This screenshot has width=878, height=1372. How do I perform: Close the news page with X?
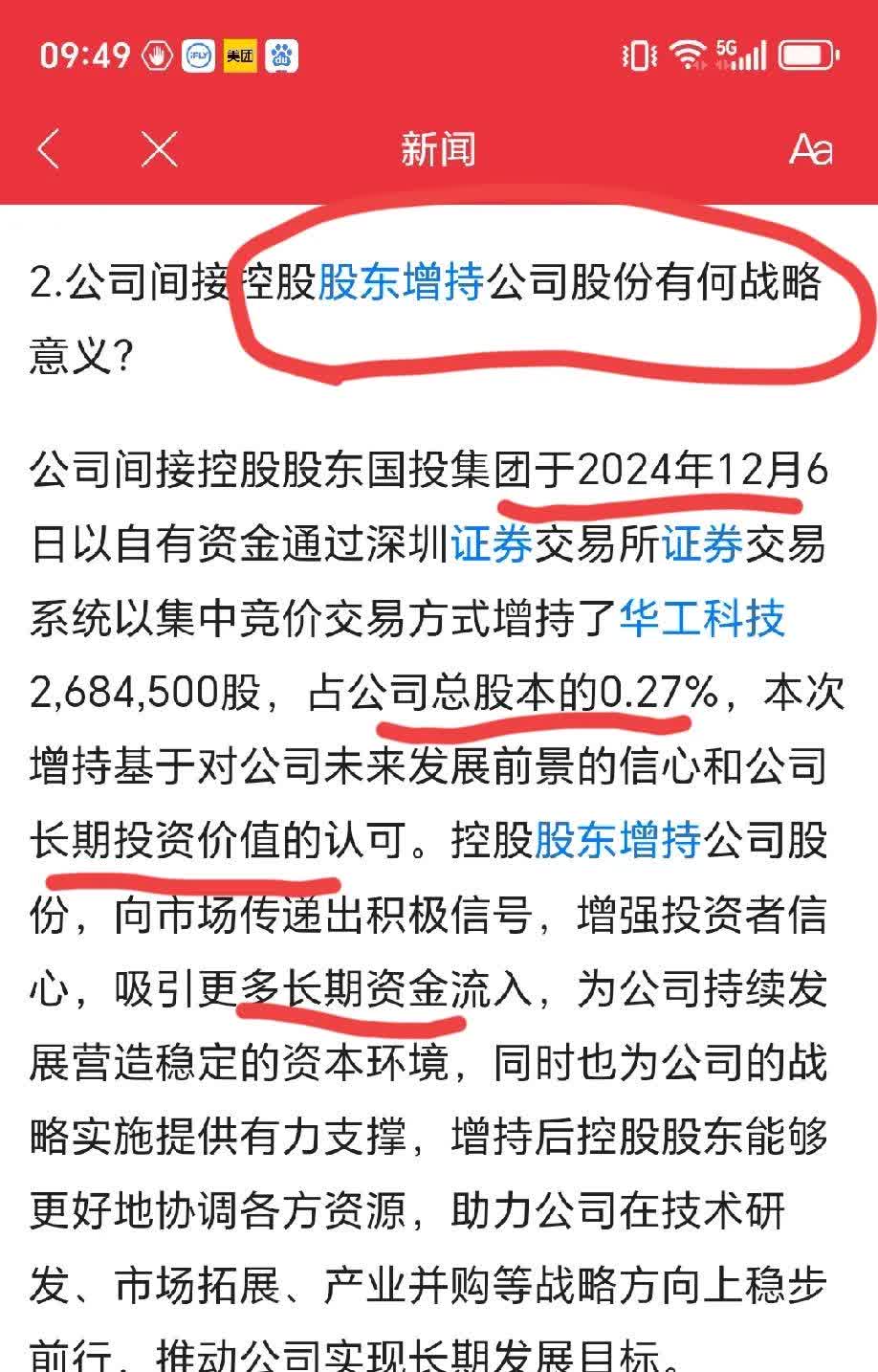point(159,149)
